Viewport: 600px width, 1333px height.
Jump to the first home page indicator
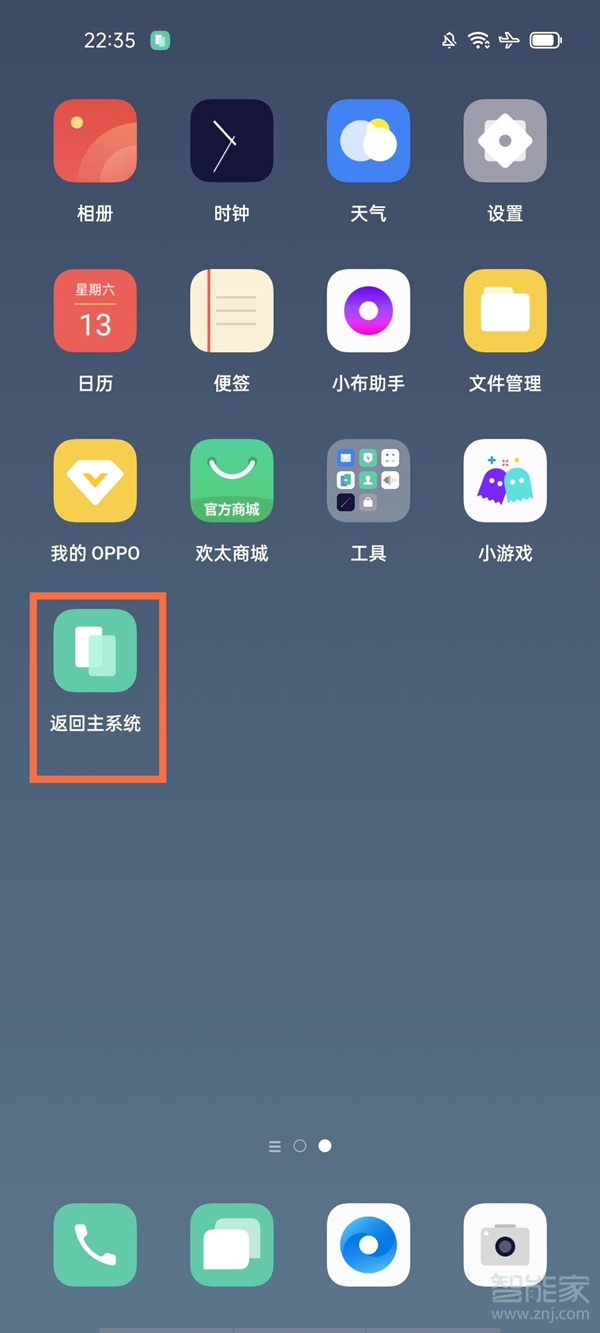(299, 1146)
